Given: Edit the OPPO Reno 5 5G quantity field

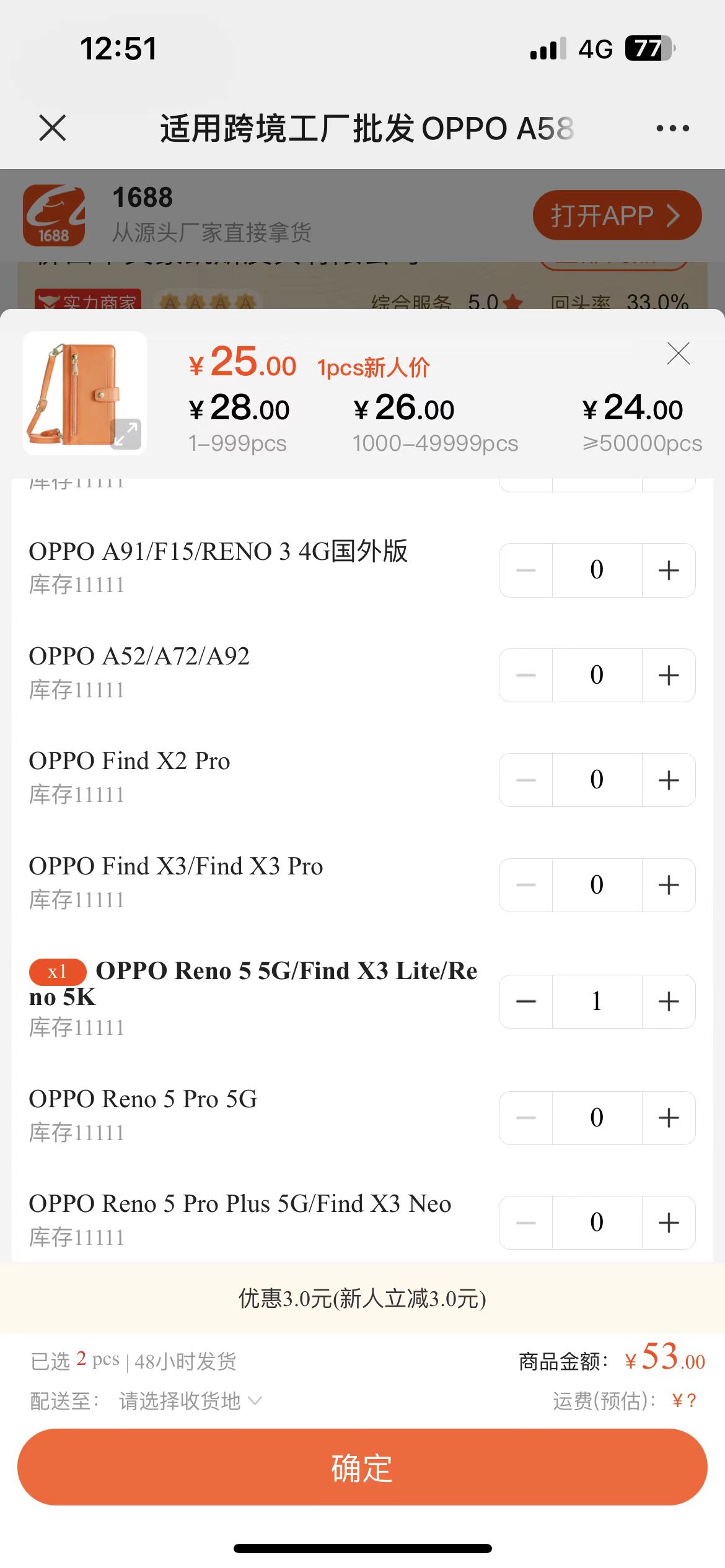Looking at the screenshot, I should coord(597,1001).
